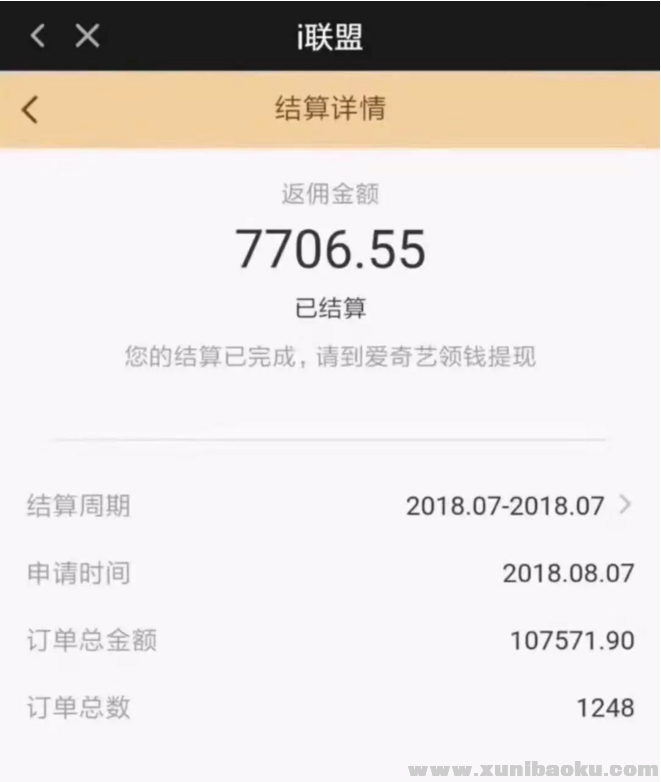The image size is (661, 782).
Task: Close the i联盟 page
Action: point(88,36)
